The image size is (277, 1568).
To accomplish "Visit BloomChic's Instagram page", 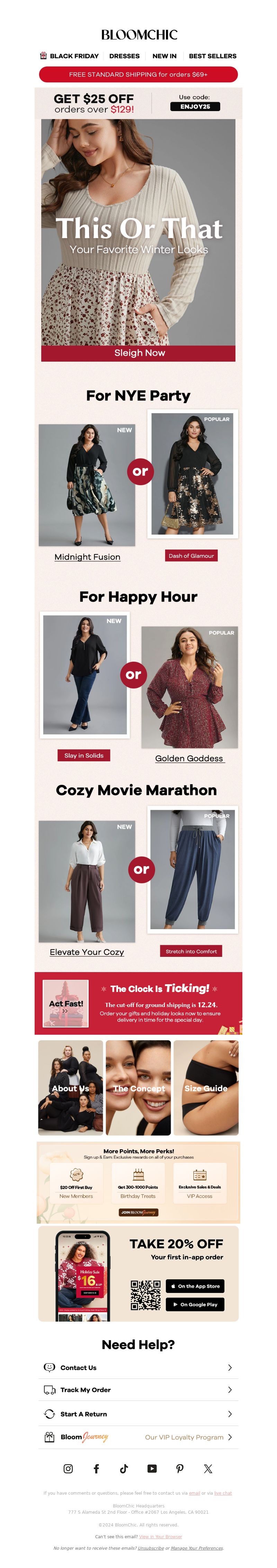I will [x=68, y=1469].
